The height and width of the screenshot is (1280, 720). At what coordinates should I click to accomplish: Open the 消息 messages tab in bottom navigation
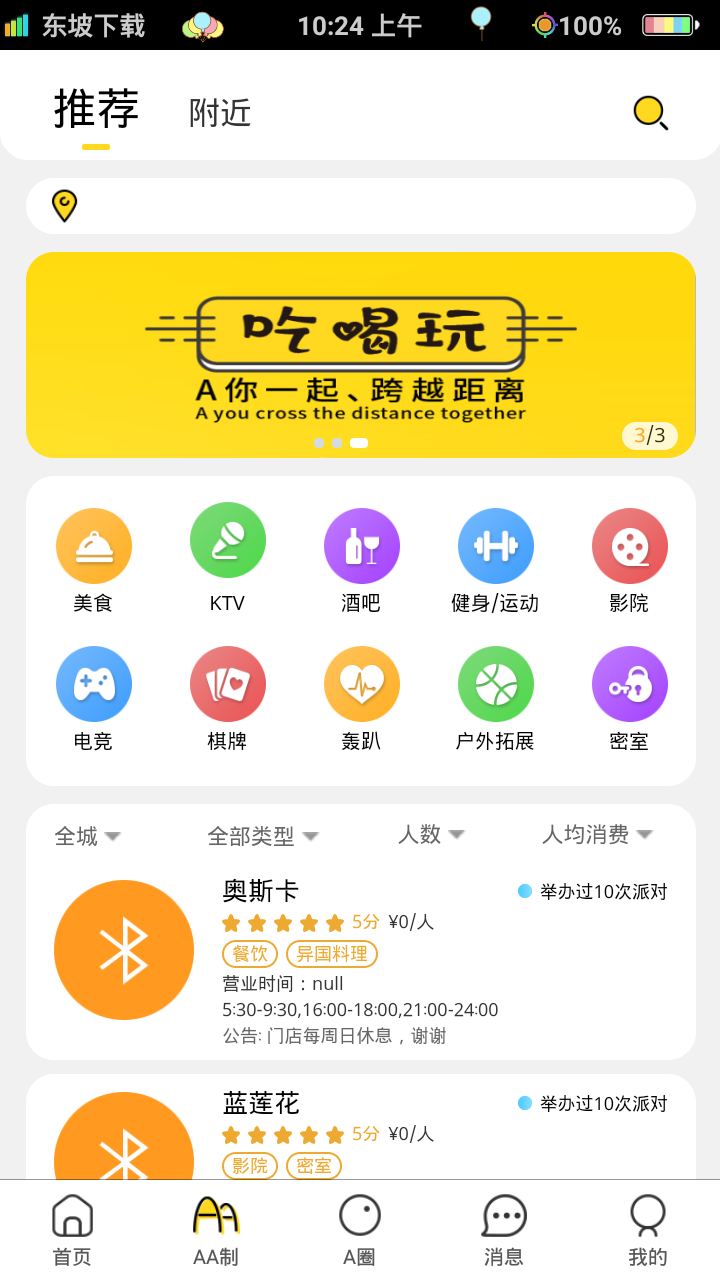tap(505, 1229)
